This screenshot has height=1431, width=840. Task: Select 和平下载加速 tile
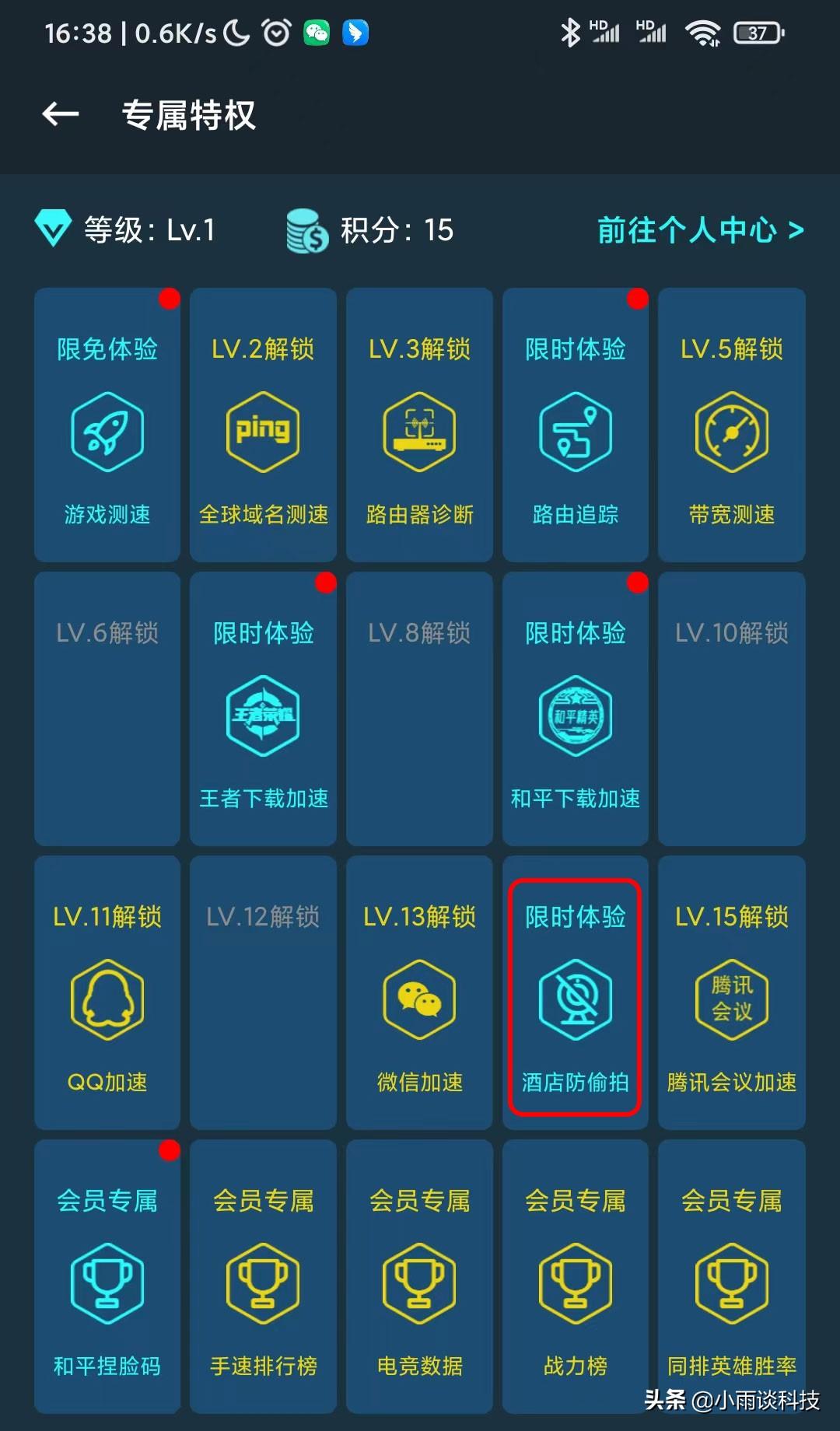click(576, 709)
